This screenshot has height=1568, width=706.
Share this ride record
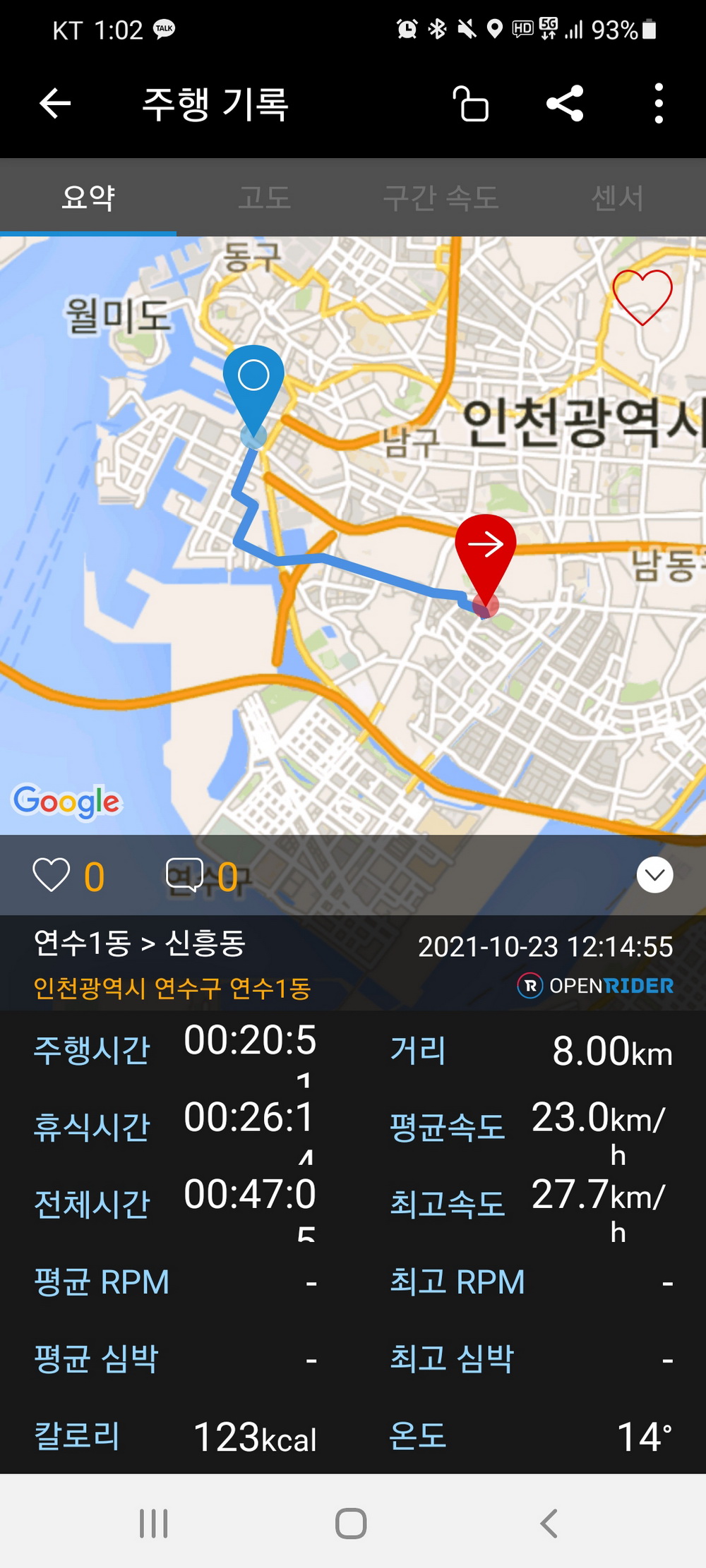point(565,104)
